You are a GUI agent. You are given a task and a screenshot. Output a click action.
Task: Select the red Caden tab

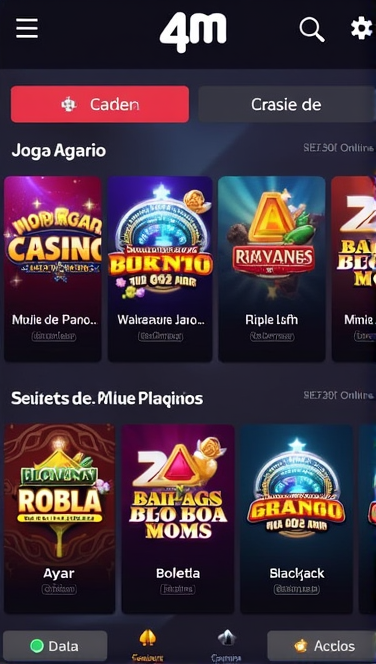click(x=100, y=104)
